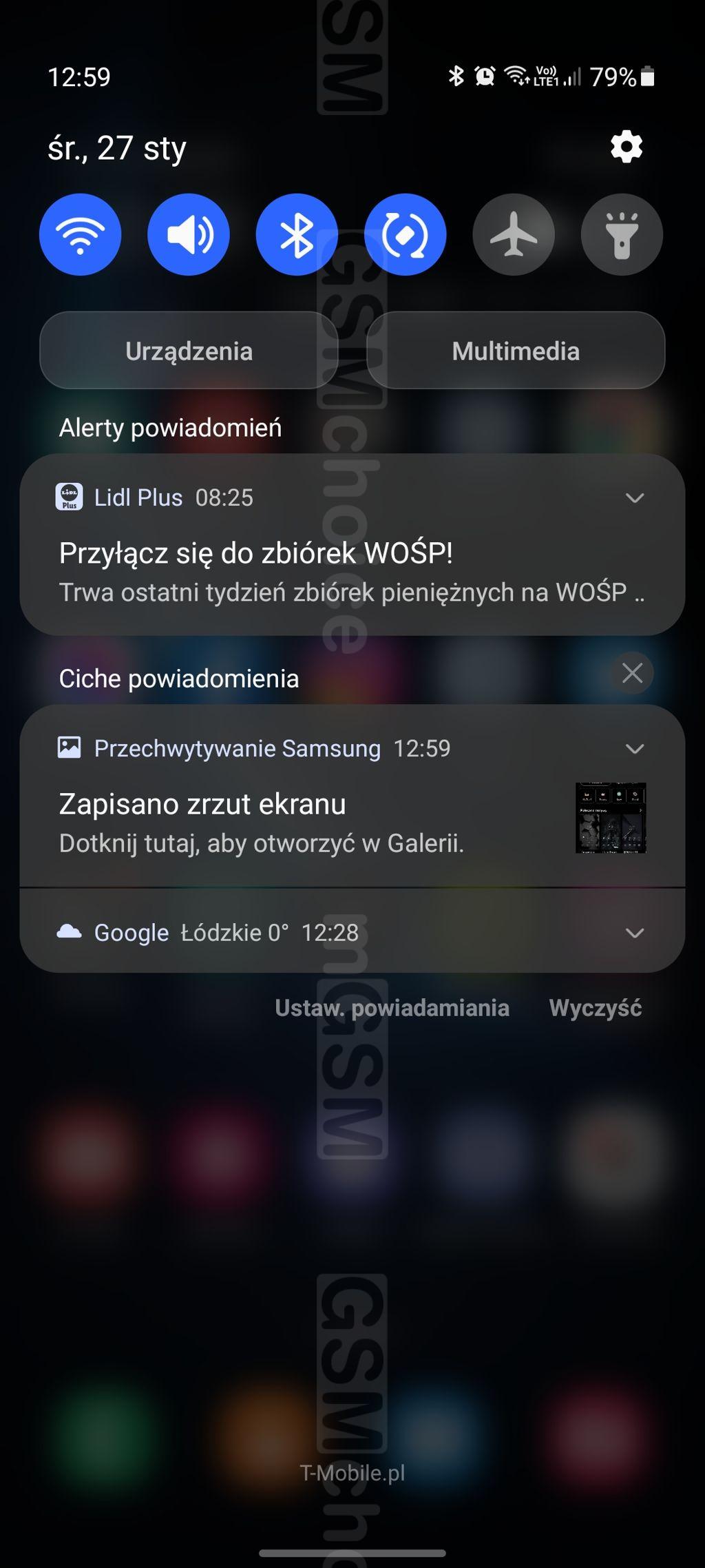The height and width of the screenshot is (1568, 705).
Task: Open Ustaw. powiadamiania notification settings
Action: point(392,1008)
